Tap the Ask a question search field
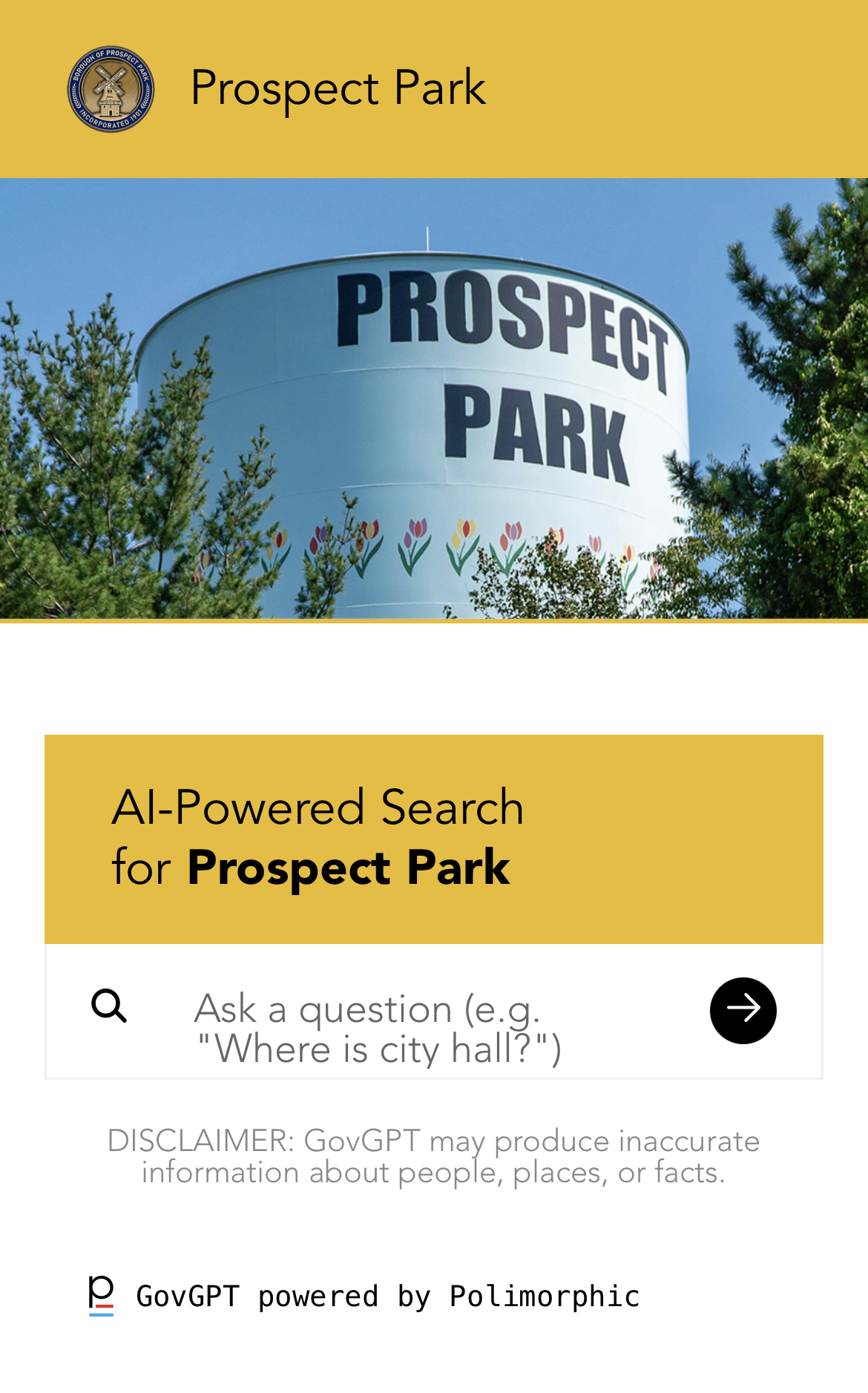Viewport: 868px width, 1393px height. (415, 1028)
